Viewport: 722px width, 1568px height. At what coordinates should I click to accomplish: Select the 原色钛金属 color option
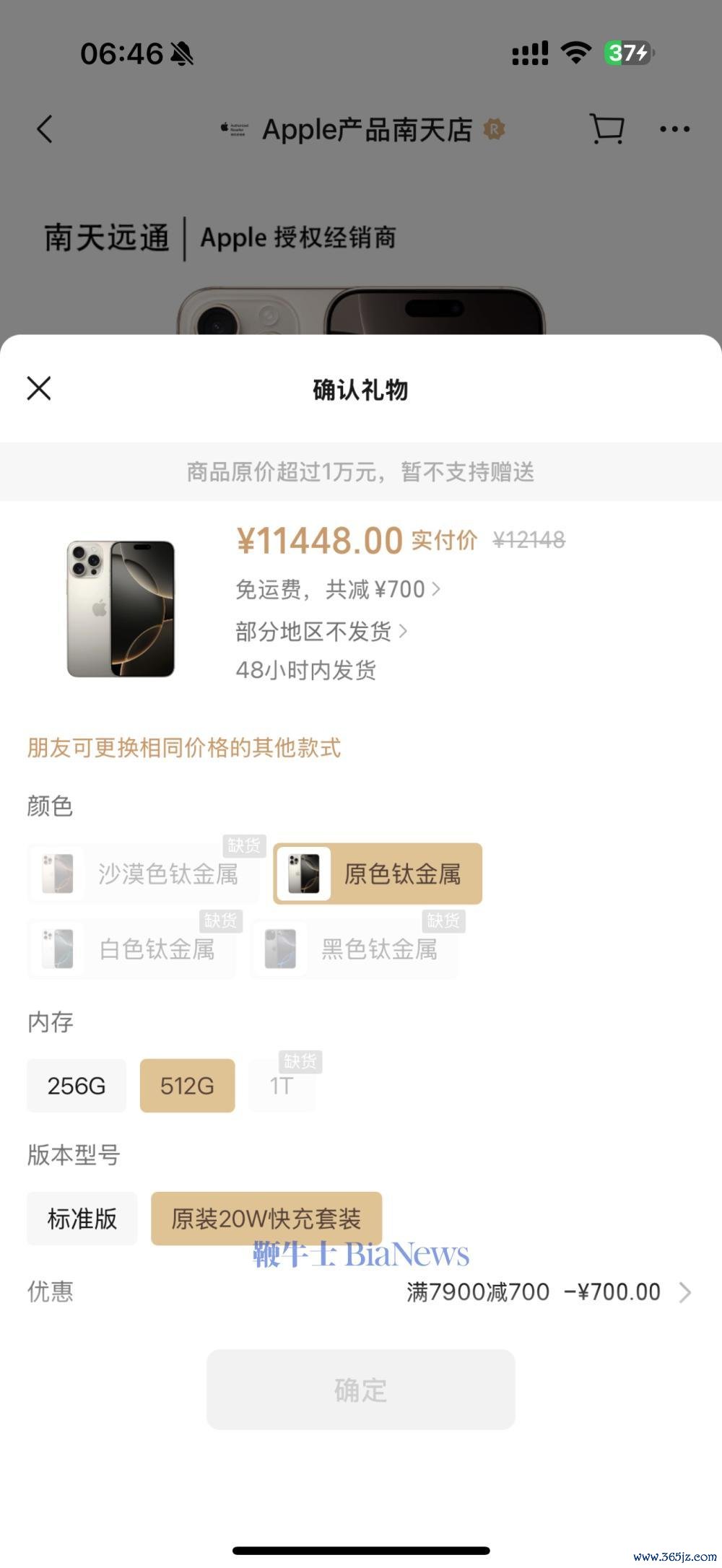[x=378, y=874]
